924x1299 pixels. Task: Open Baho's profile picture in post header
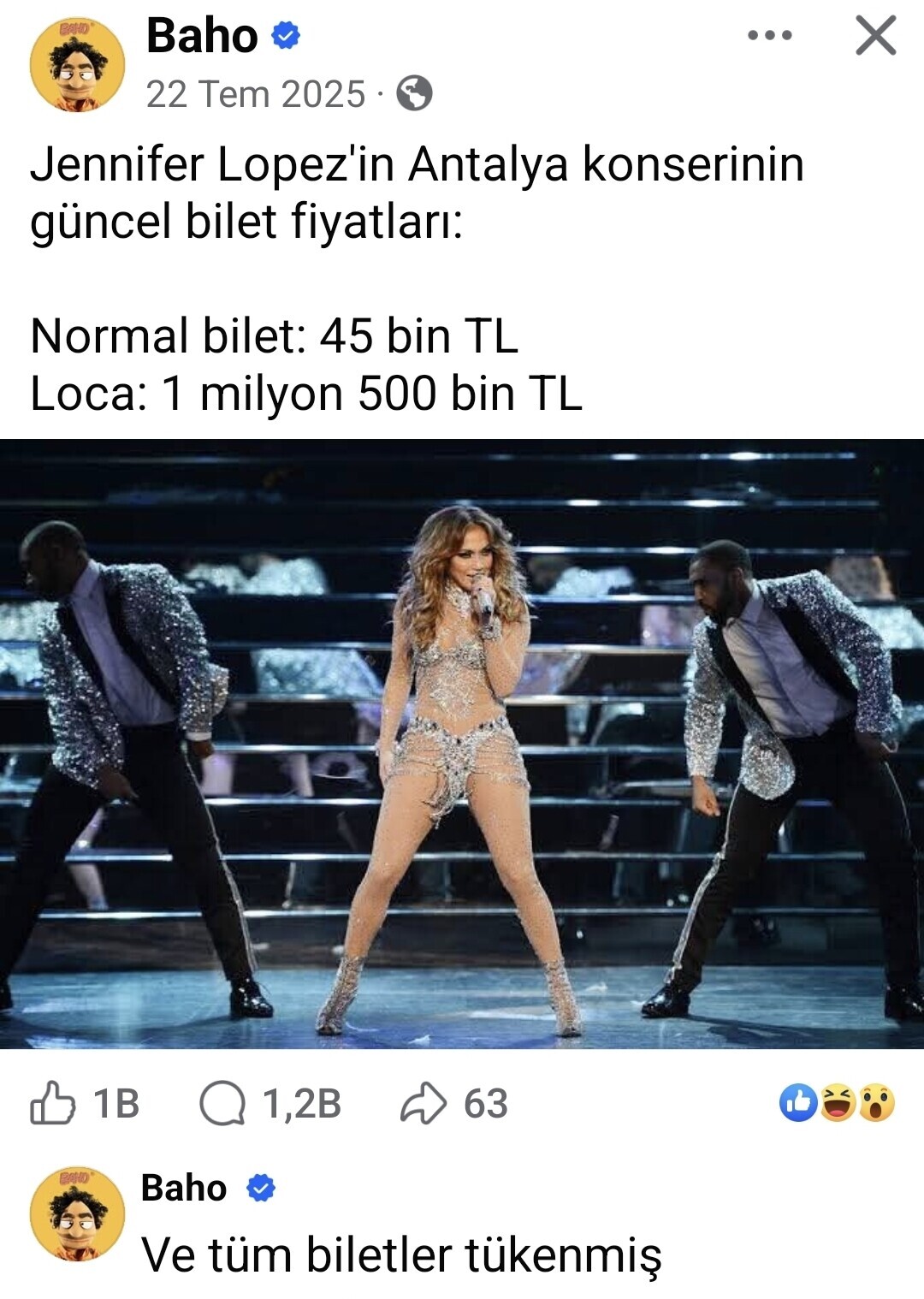click(x=77, y=65)
